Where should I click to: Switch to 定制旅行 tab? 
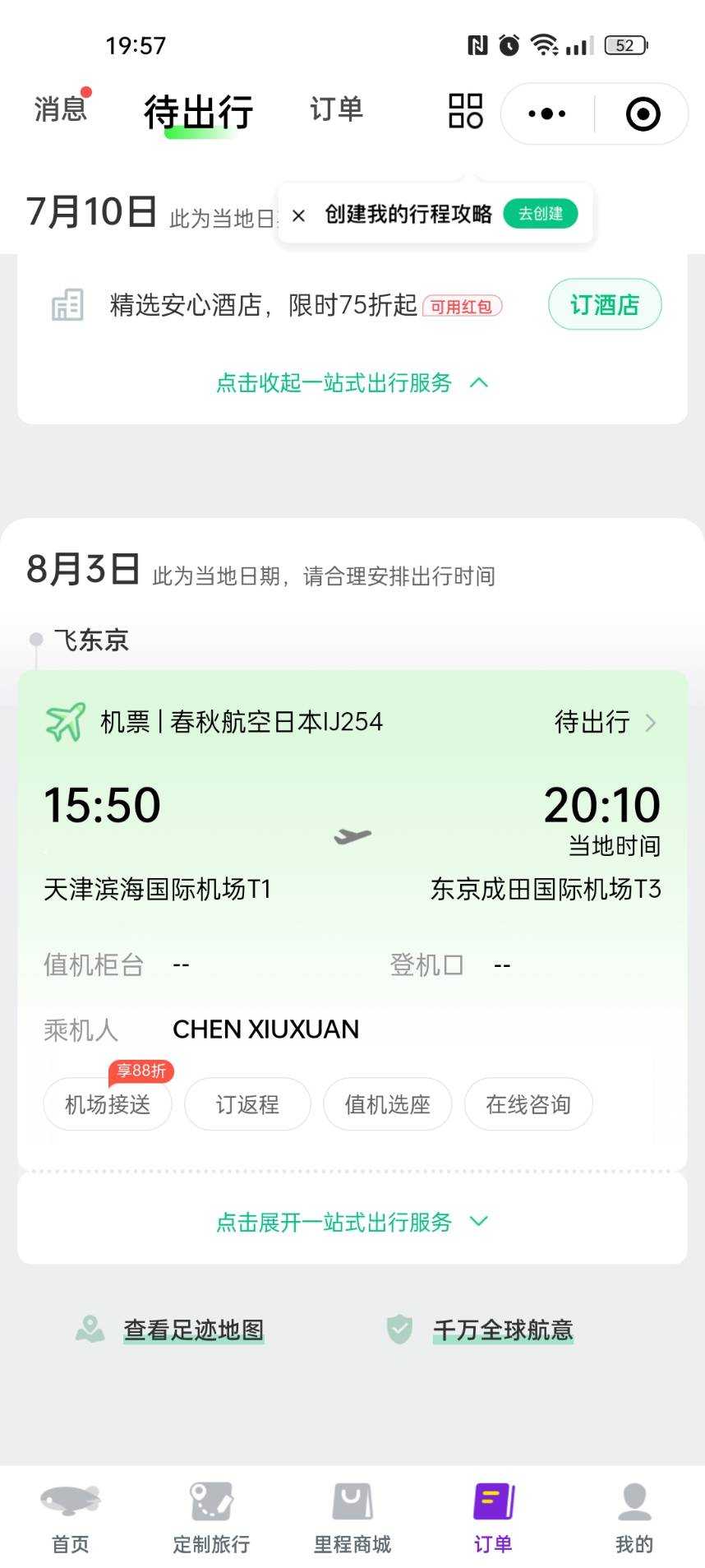click(x=211, y=1519)
